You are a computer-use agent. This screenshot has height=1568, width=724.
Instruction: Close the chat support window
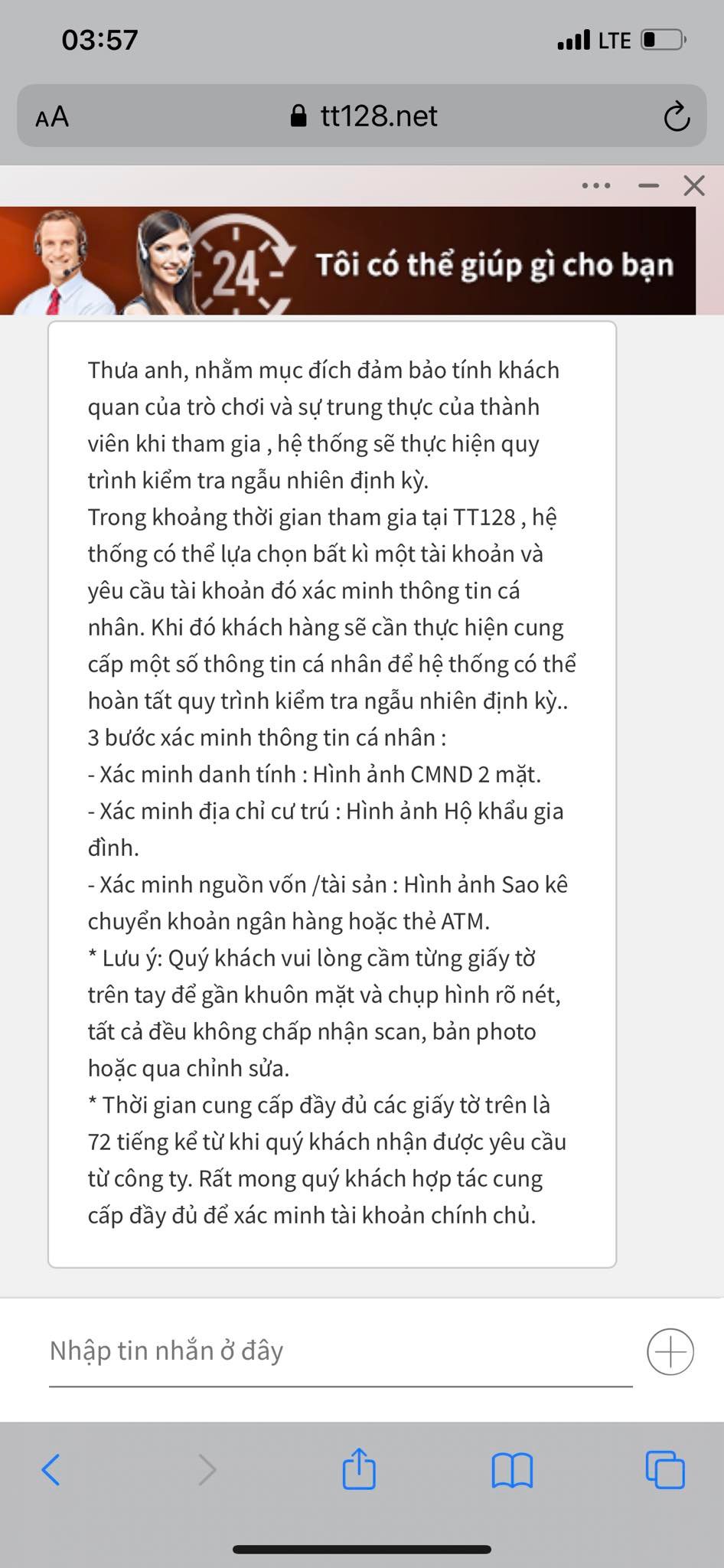693,185
